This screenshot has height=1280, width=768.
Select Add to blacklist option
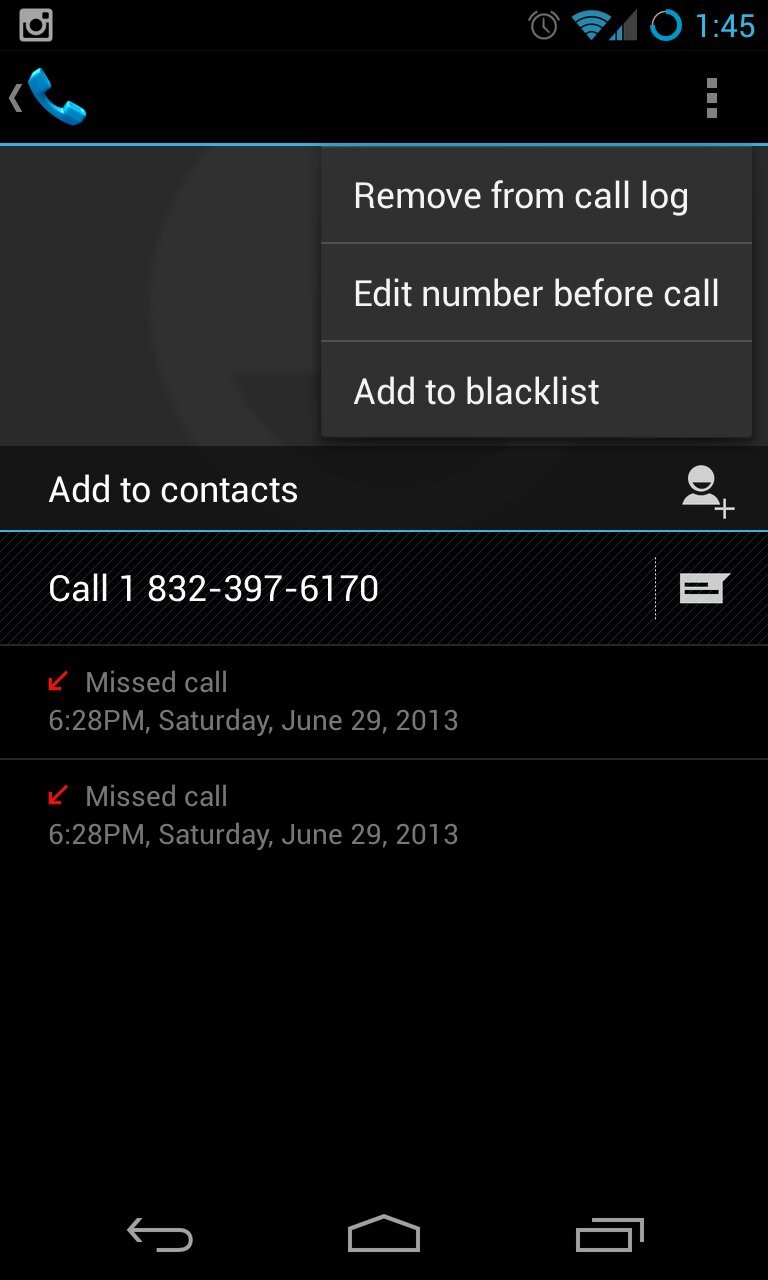pyautogui.click(x=536, y=391)
